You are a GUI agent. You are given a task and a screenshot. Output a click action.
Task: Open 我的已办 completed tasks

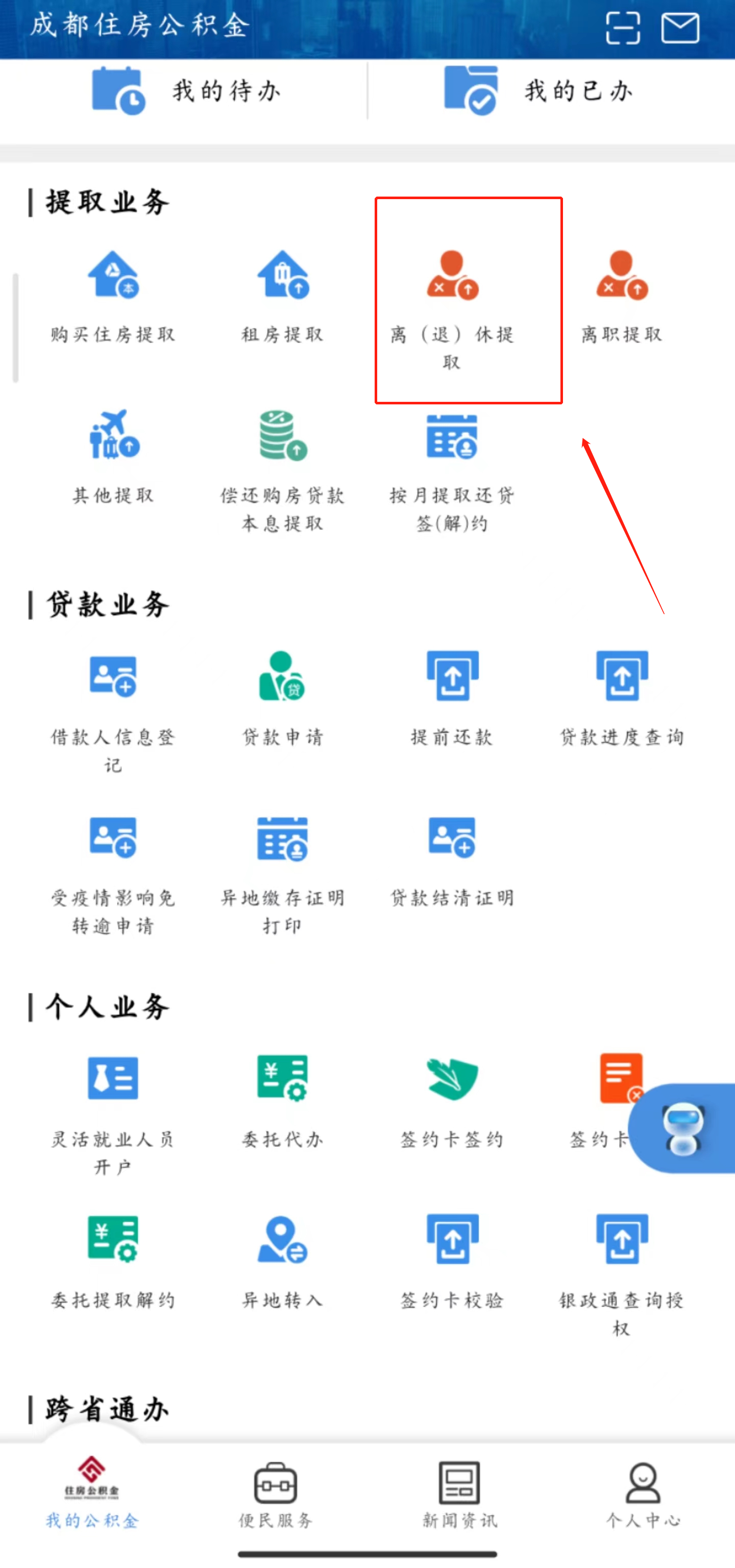click(x=538, y=91)
